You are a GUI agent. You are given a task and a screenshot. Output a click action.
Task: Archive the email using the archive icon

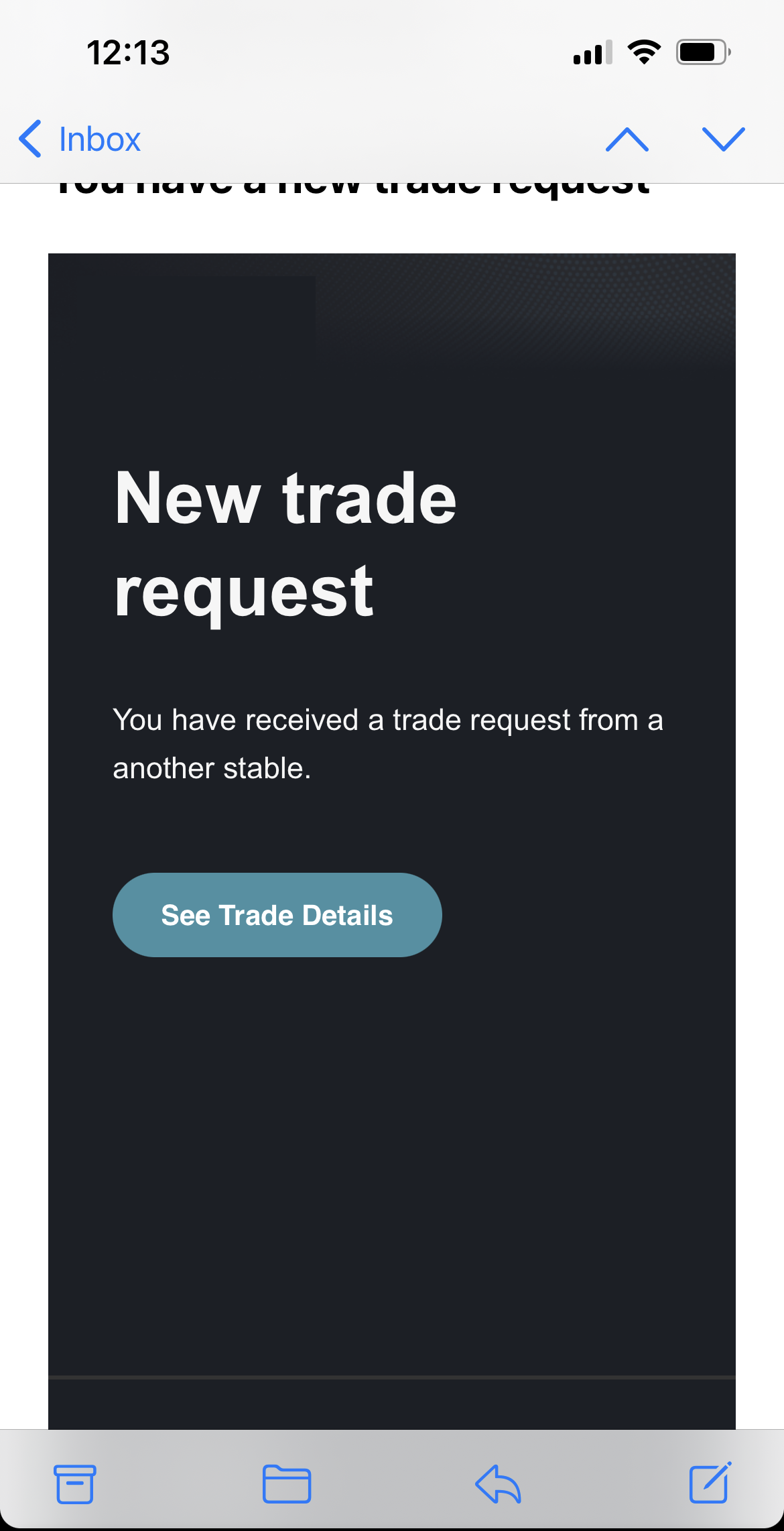(x=75, y=1483)
